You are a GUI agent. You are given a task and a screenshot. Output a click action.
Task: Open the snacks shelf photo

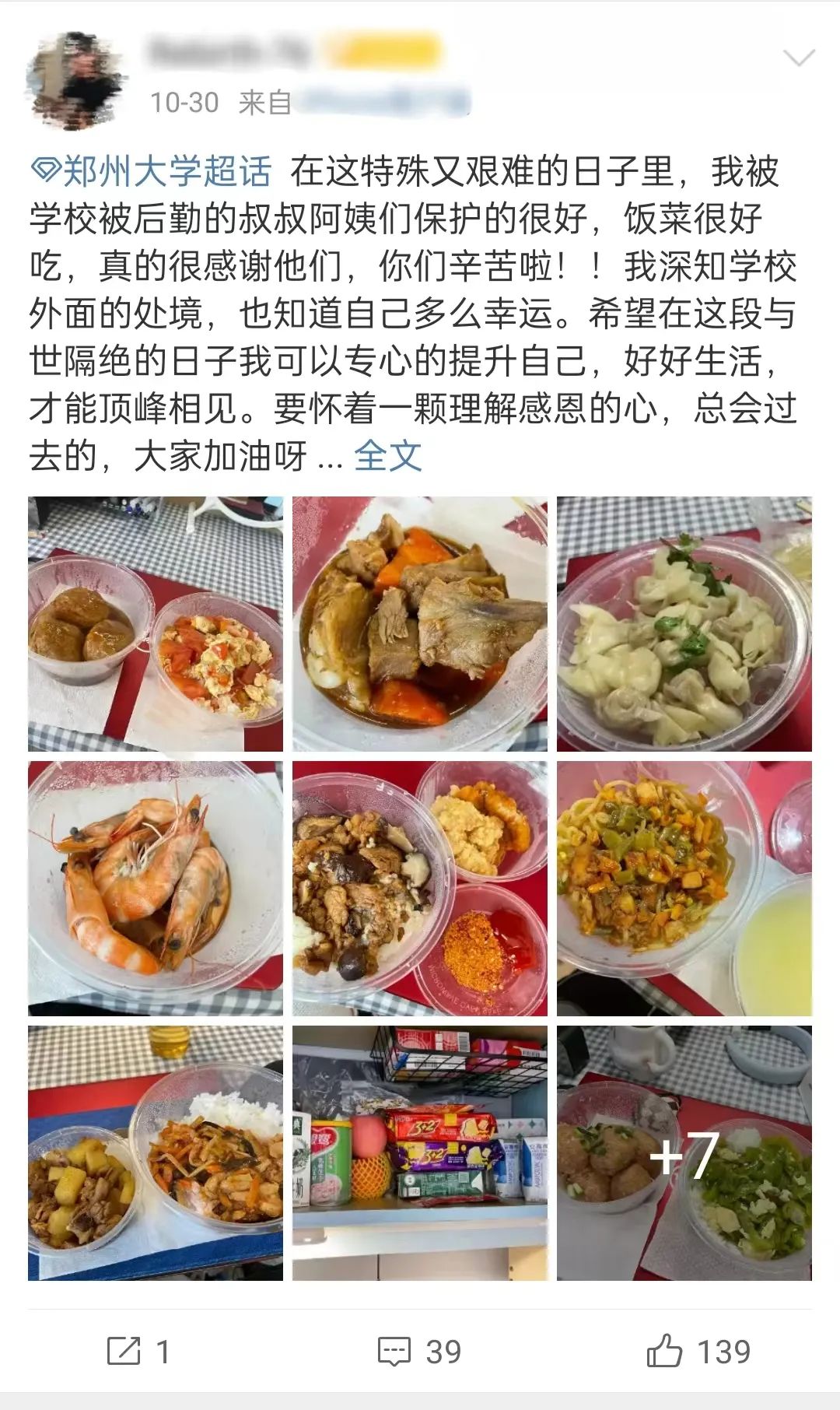pos(420,1153)
